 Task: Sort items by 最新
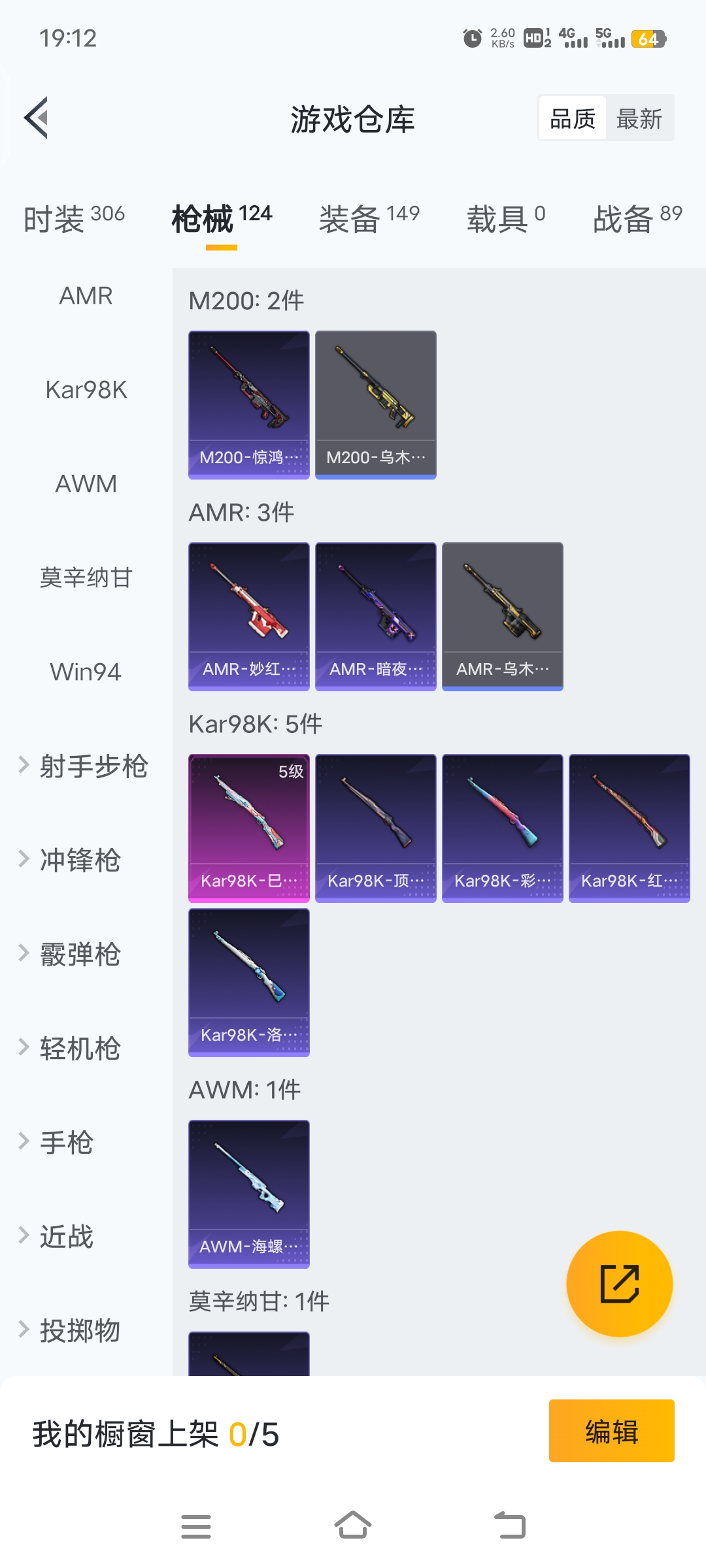click(x=639, y=119)
